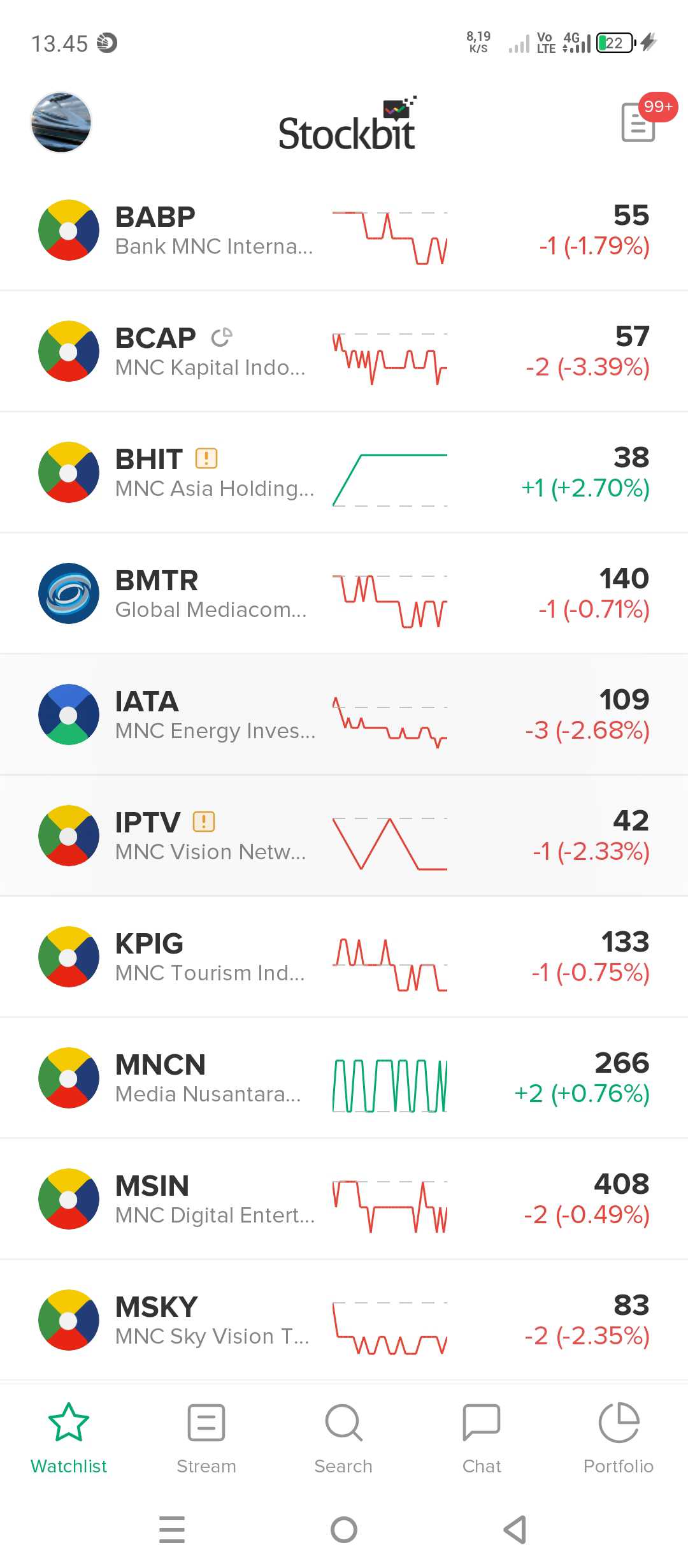The image size is (688, 1568).
Task: Switch to the Stream tab
Action: tap(206, 1438)
